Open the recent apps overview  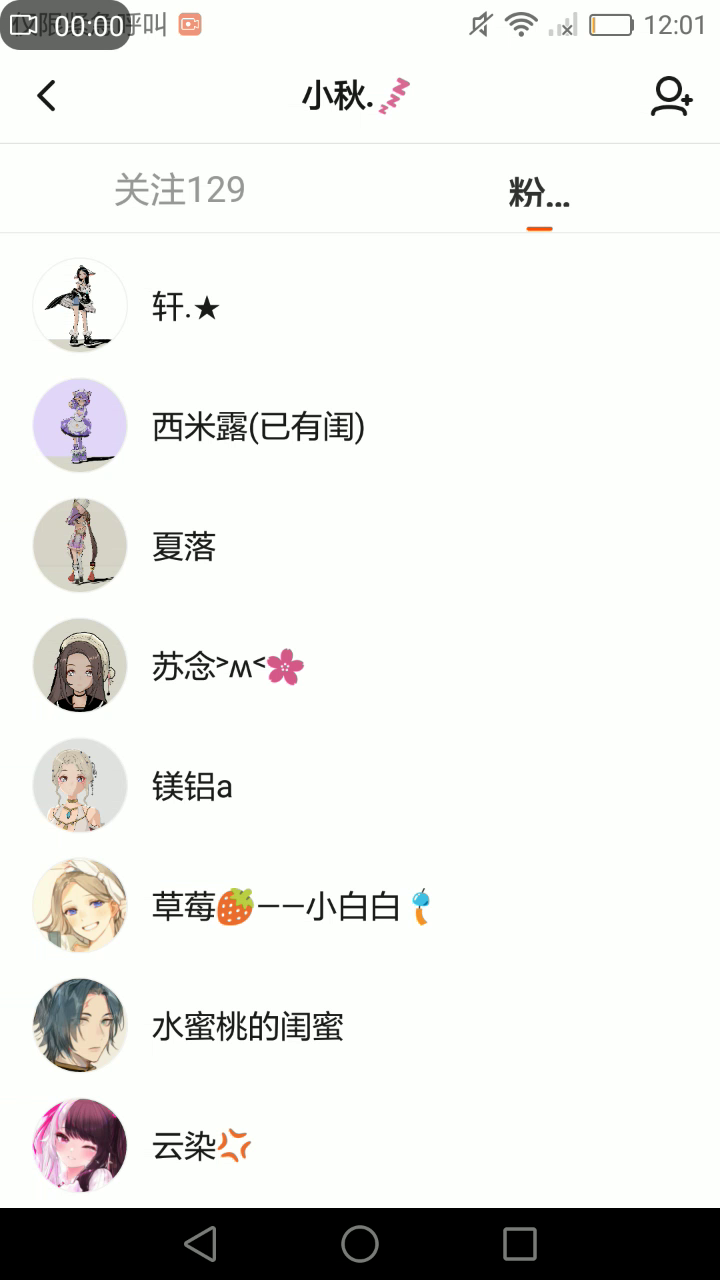pos(520,1244)
